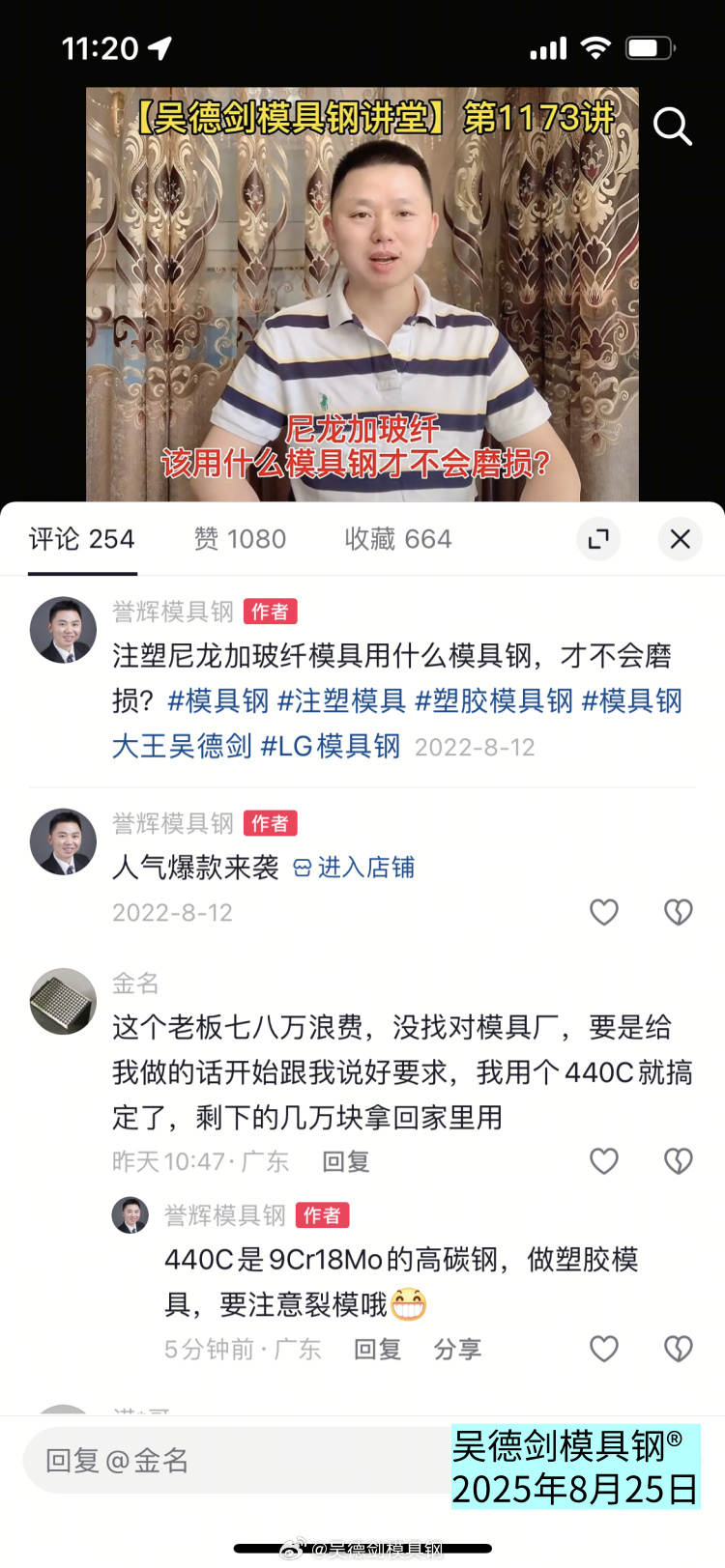Share the author's 9Cr18Mo reply
725x1568 pixels.
pyautogui.click(x=457, y=1349)
